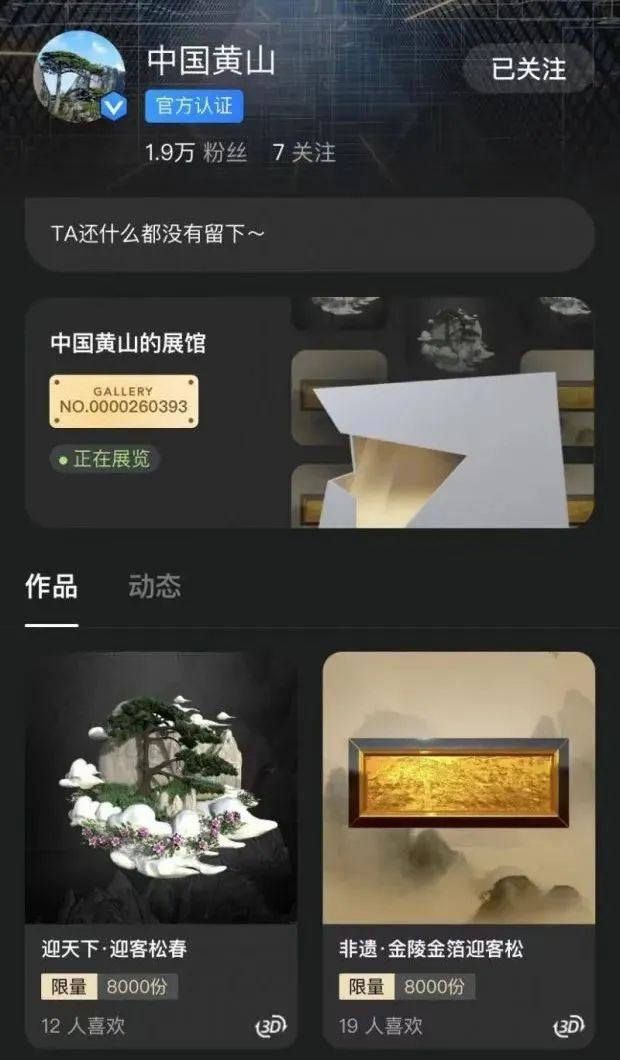Open 中国黄山的展馆 gallery card

[x=310, y=412]
